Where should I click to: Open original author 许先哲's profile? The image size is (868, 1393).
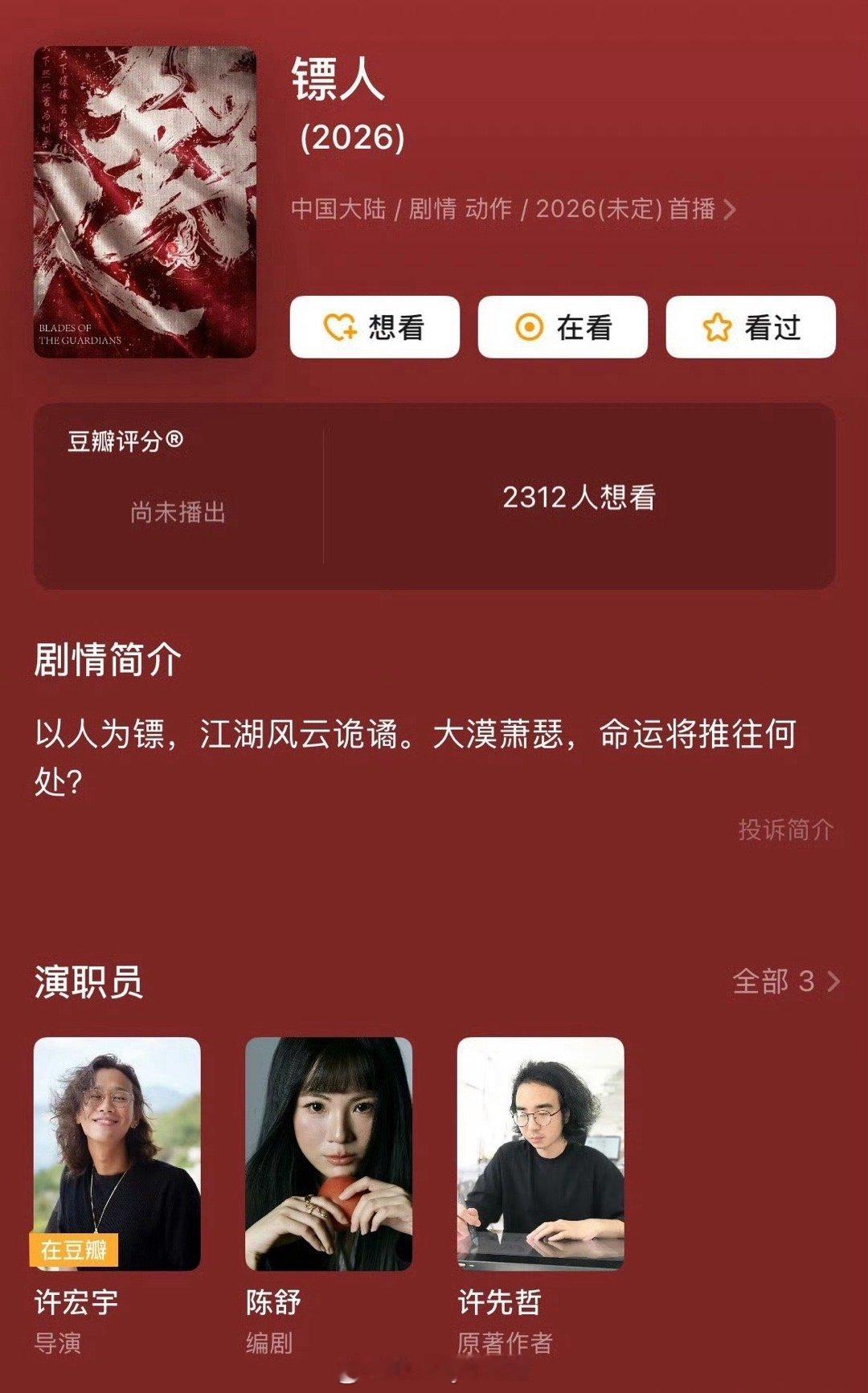[x=540, y=1157]
